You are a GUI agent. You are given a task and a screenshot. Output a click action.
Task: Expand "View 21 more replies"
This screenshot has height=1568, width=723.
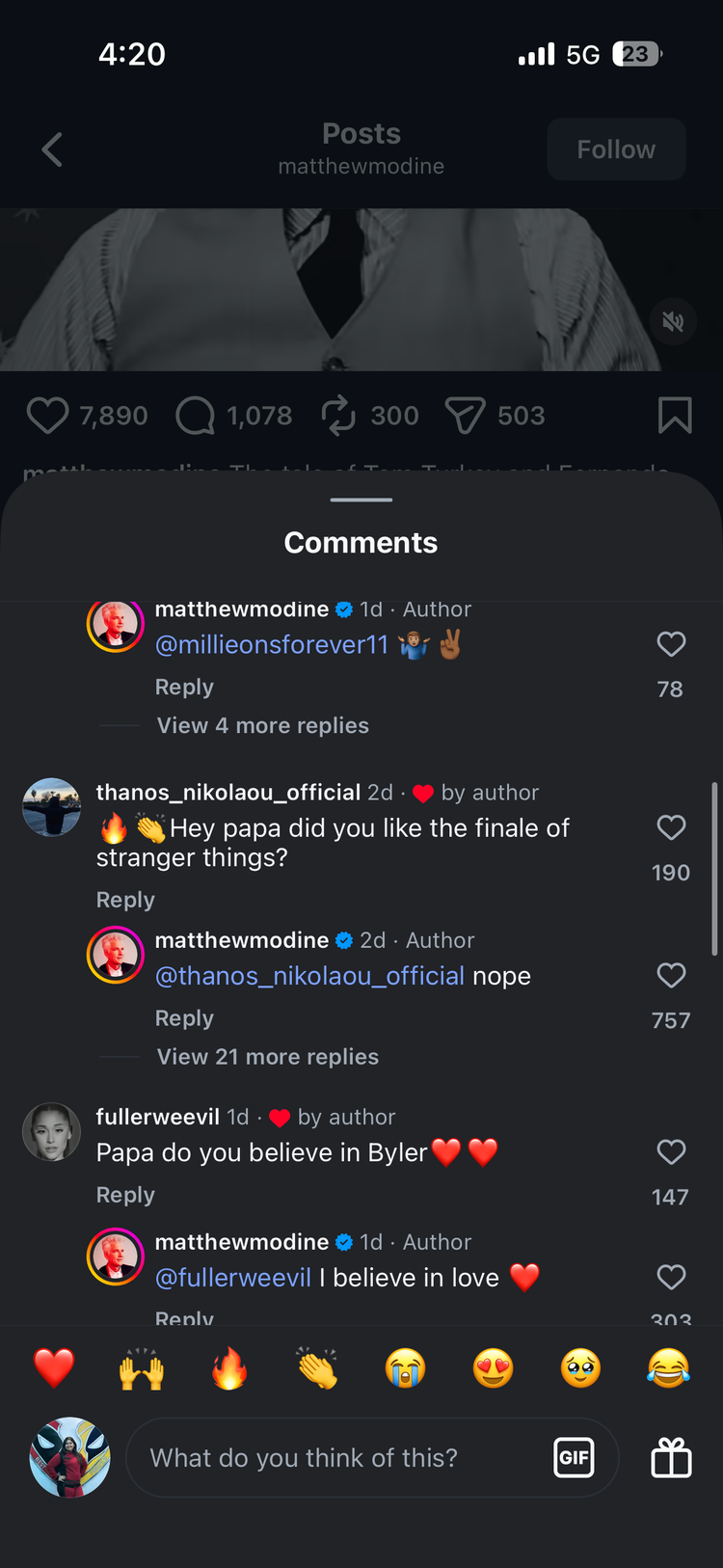point(267,1057)
